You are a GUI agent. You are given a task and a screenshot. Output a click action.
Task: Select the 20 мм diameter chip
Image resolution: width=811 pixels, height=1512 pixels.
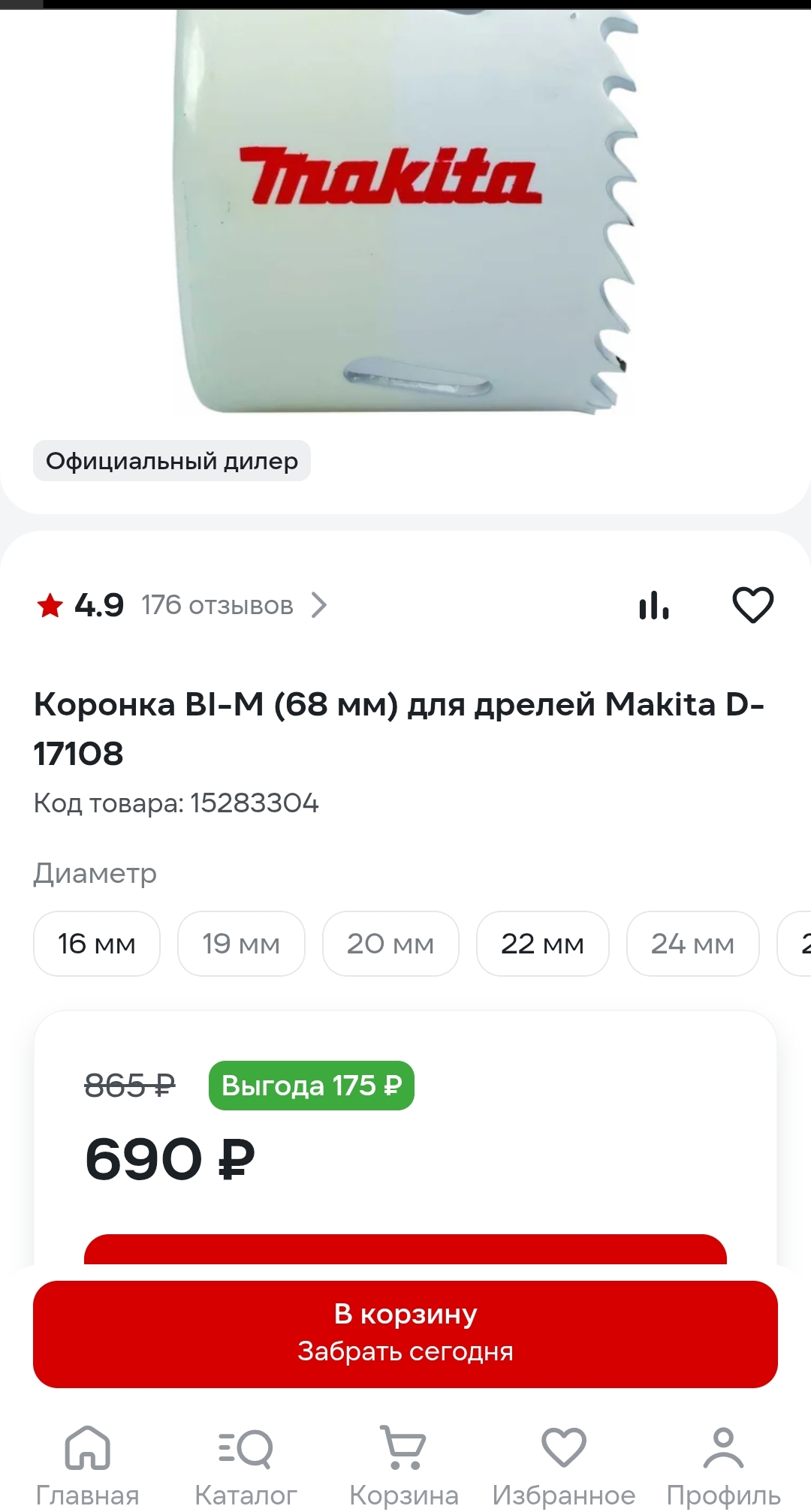[x=390, y=944]
